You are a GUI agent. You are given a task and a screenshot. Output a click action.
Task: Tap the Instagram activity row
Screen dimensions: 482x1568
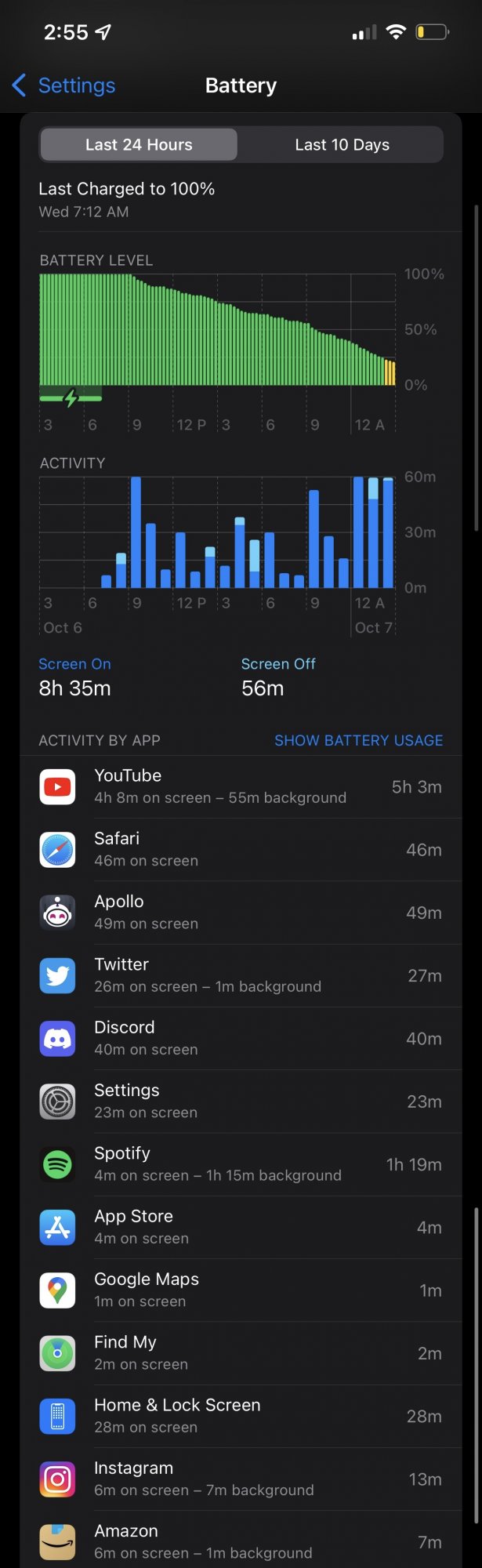(x=240, y=1479)
